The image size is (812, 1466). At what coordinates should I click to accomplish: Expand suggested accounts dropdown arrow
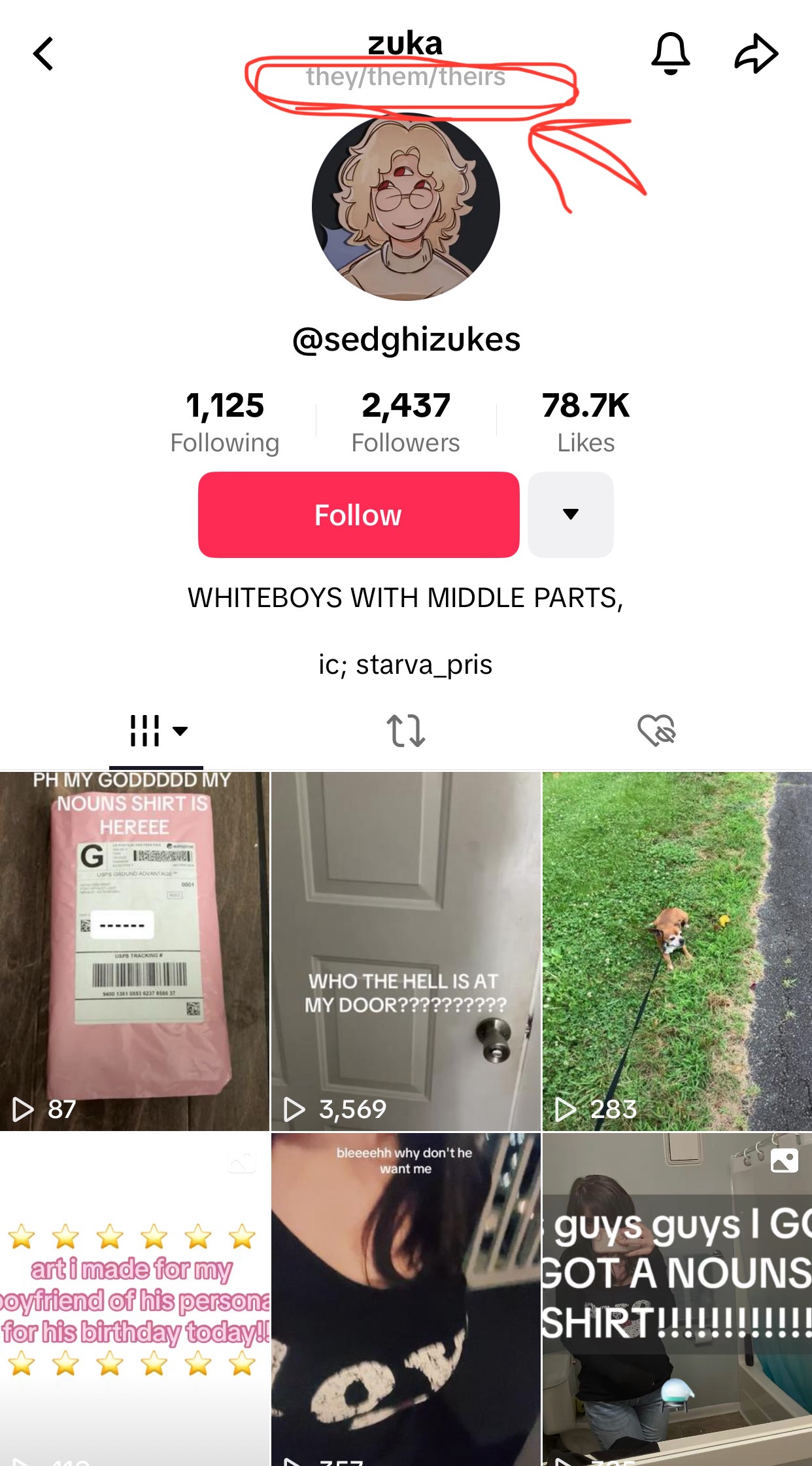point(570,515)
